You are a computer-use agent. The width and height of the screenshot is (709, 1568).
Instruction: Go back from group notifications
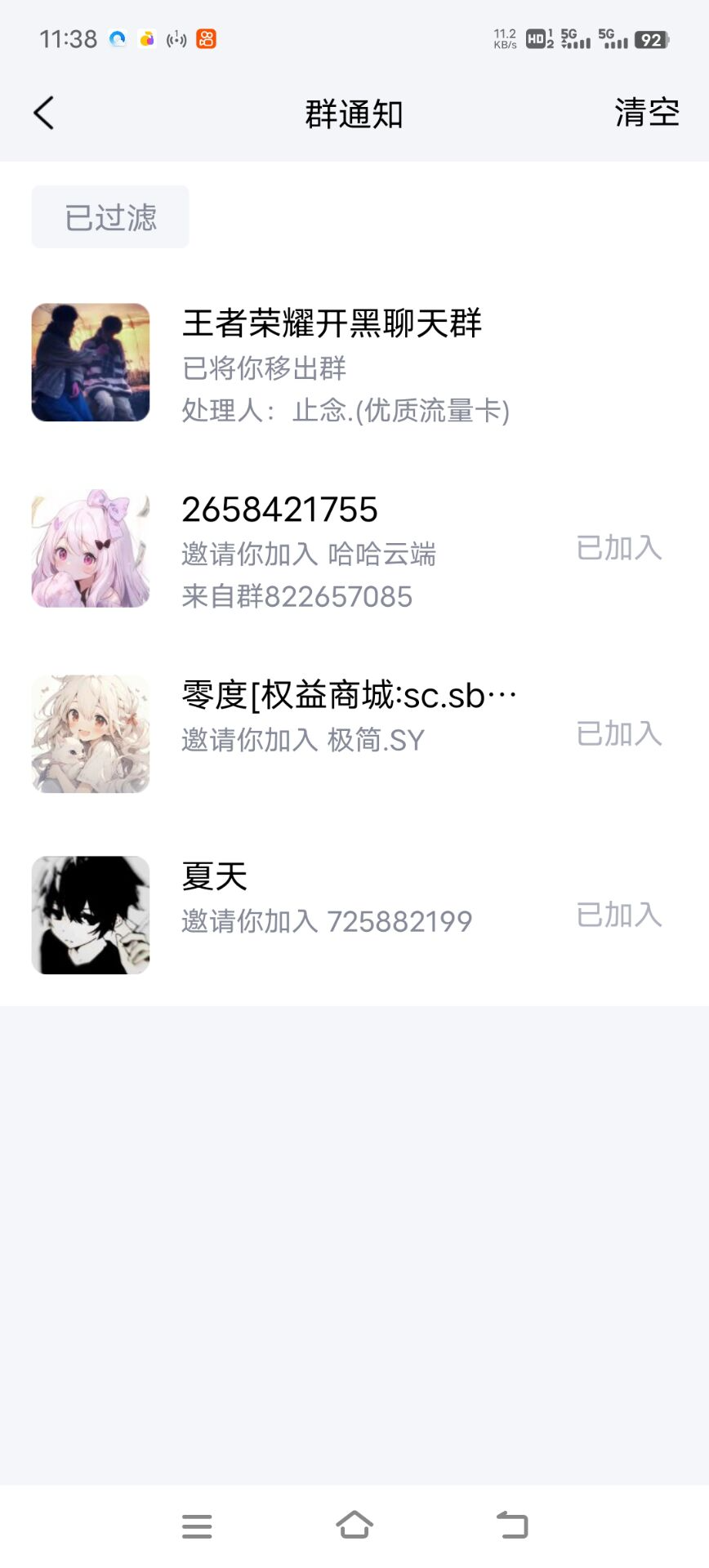point(44,113)
